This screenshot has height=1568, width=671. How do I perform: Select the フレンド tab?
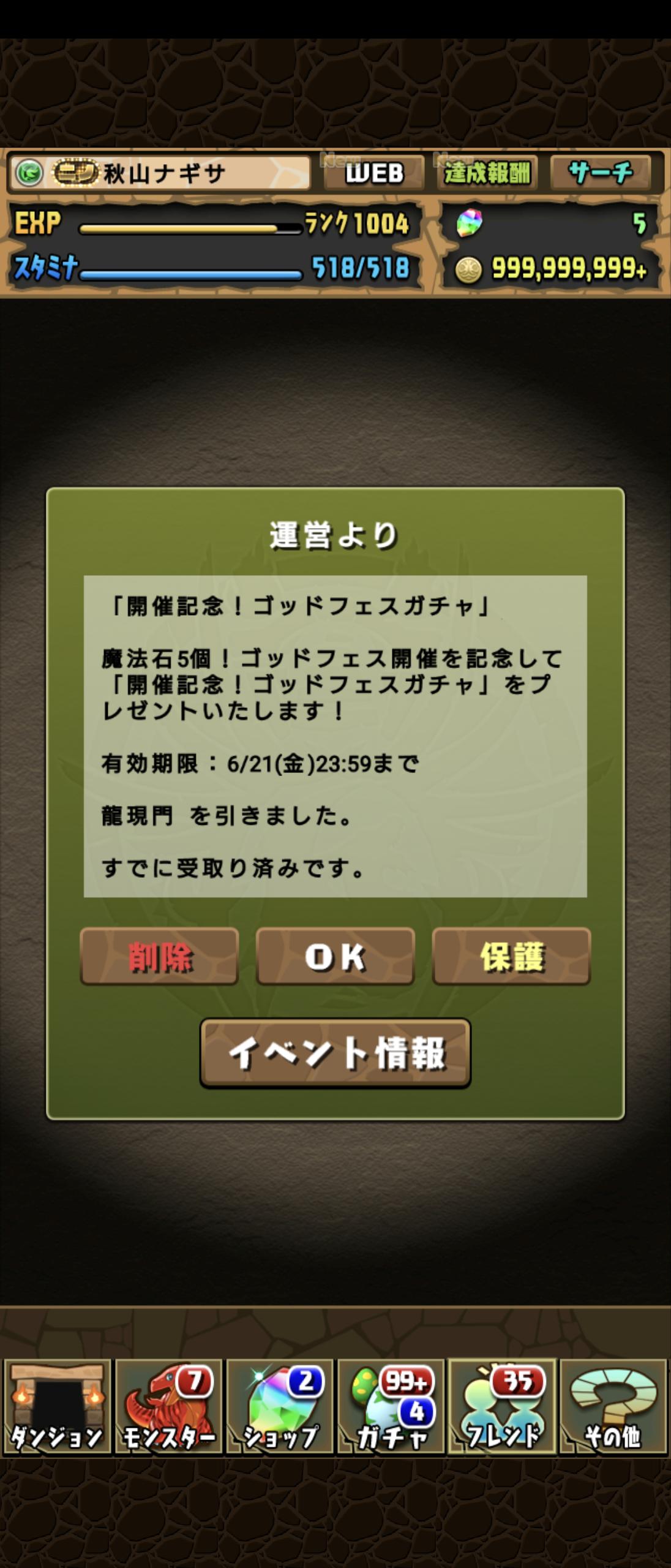click(x=502, y=1406)
